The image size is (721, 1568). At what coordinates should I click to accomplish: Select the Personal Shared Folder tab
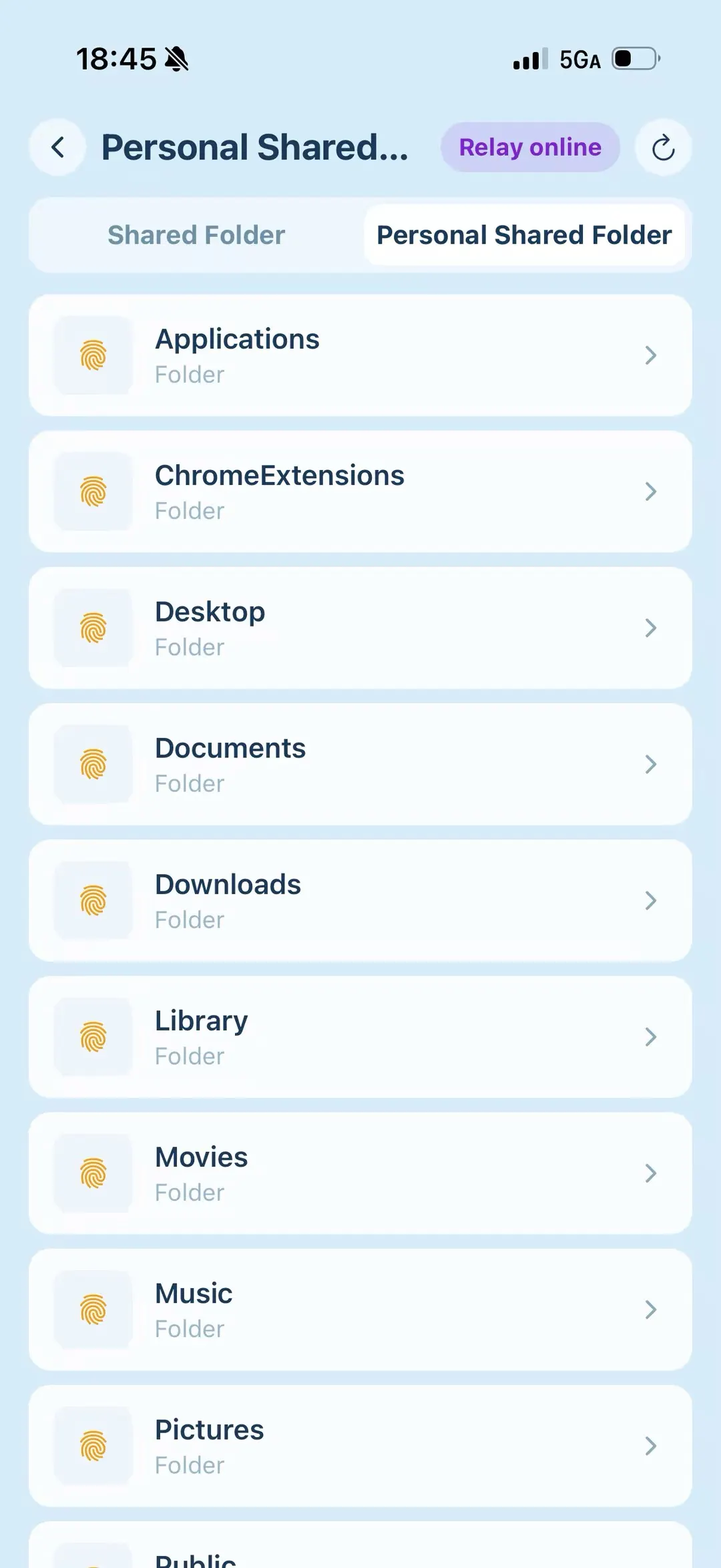524,235
